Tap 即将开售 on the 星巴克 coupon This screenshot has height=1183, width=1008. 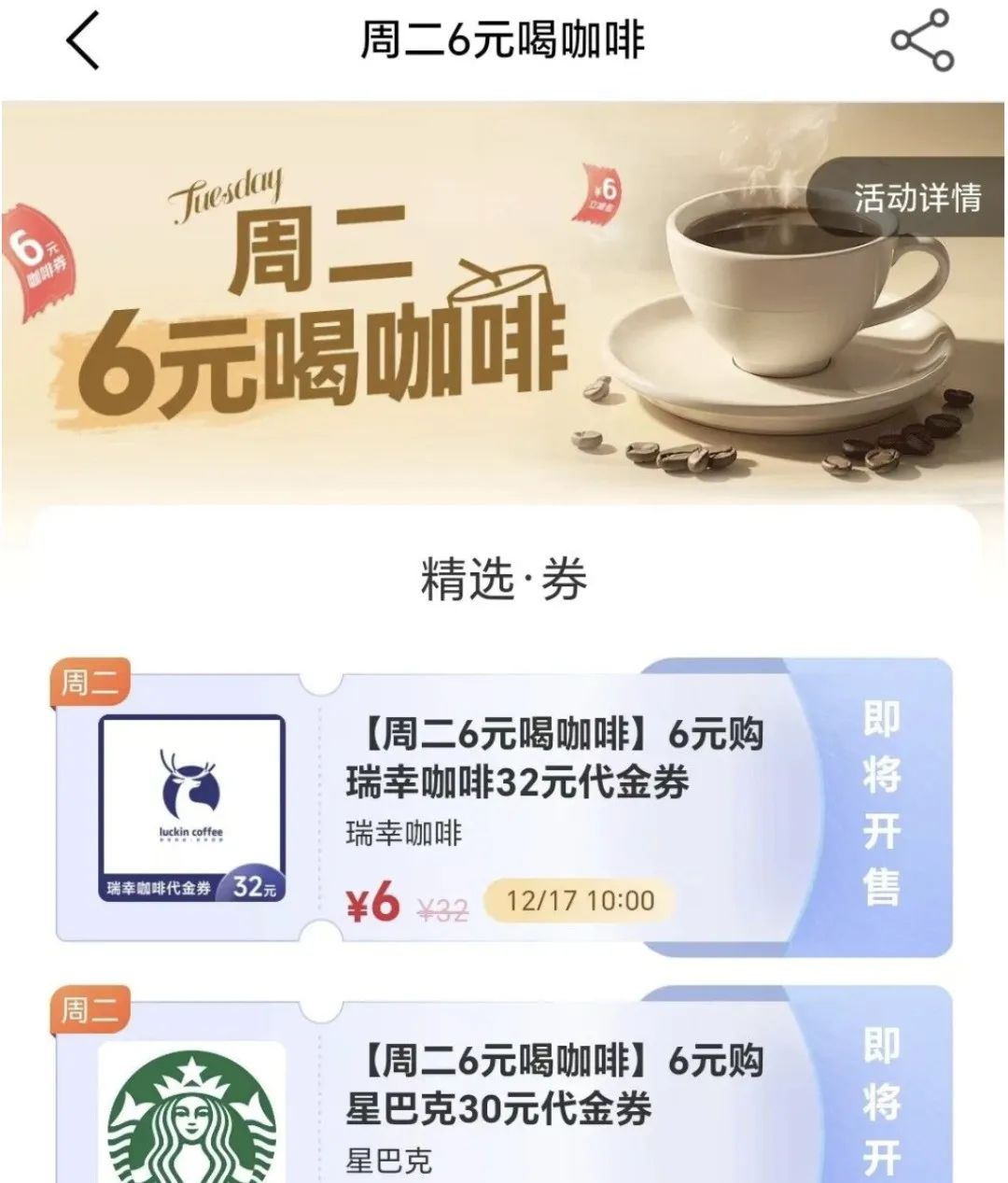(x=880, y=1102)
